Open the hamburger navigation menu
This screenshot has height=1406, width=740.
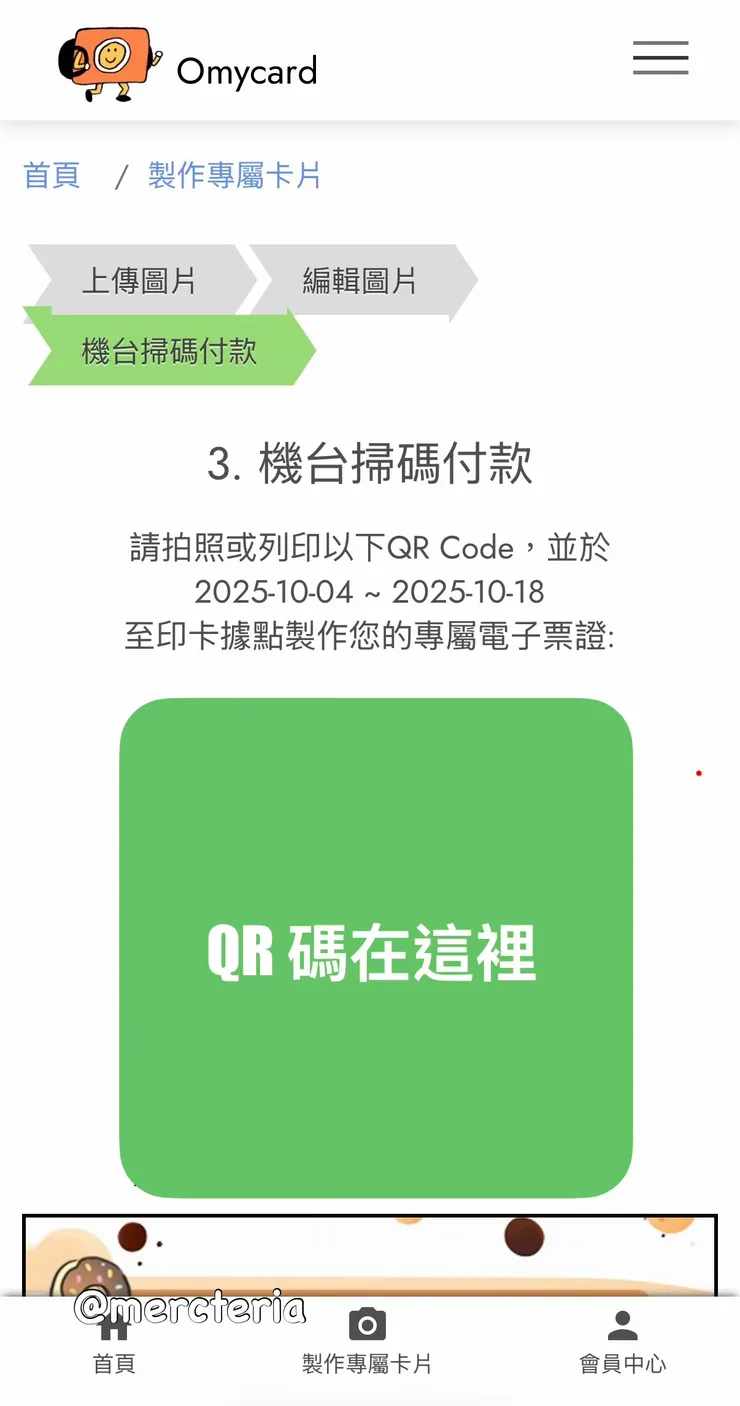pyautogui.click(x=660, y=58)
